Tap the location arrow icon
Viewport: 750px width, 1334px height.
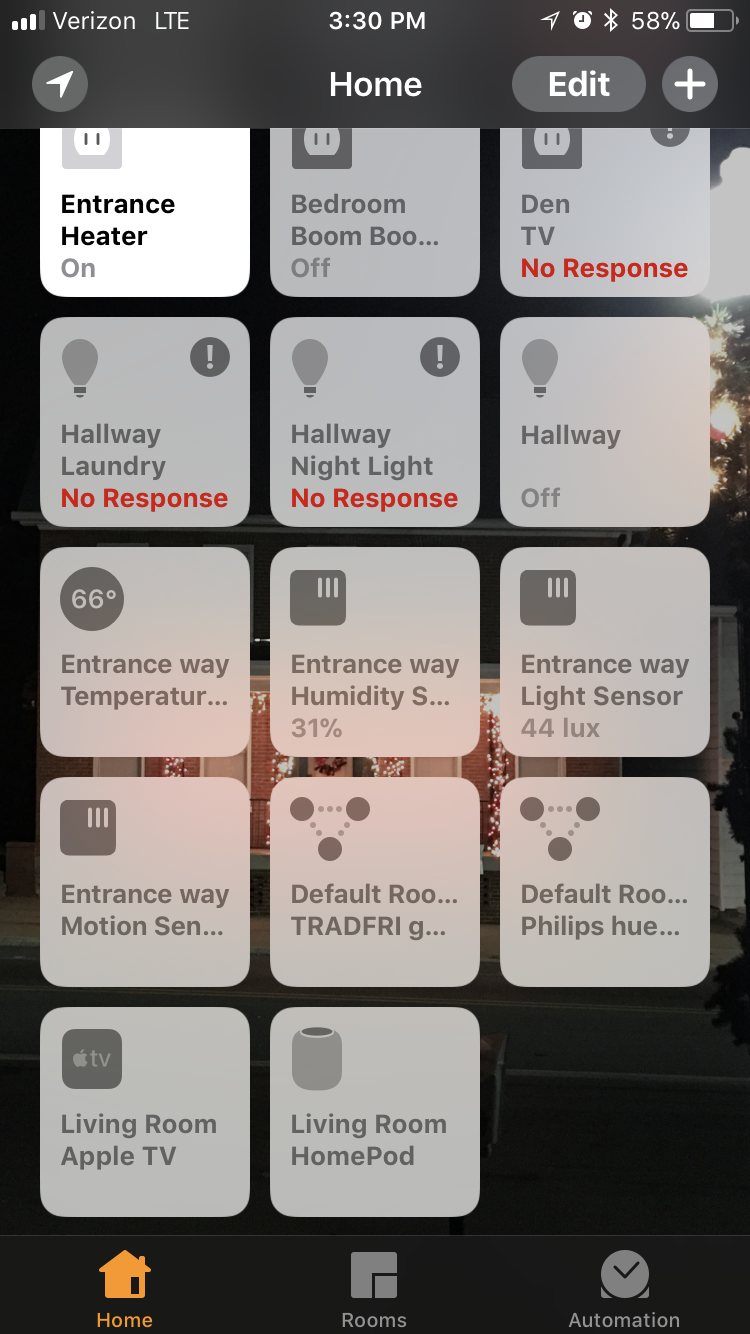(x=60, y=84)
